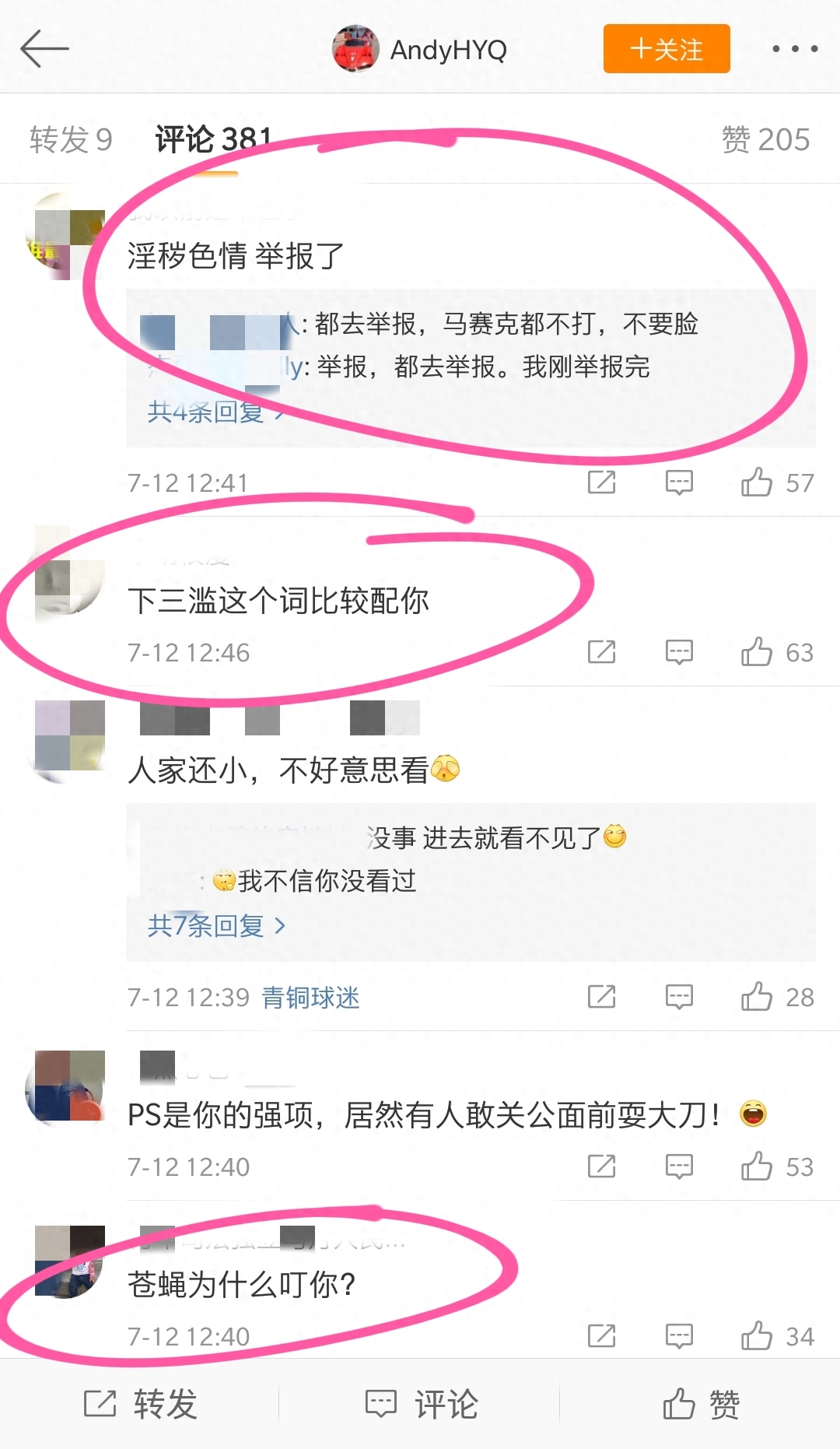Like the PS是你的强项 comment

[757, 1167]
